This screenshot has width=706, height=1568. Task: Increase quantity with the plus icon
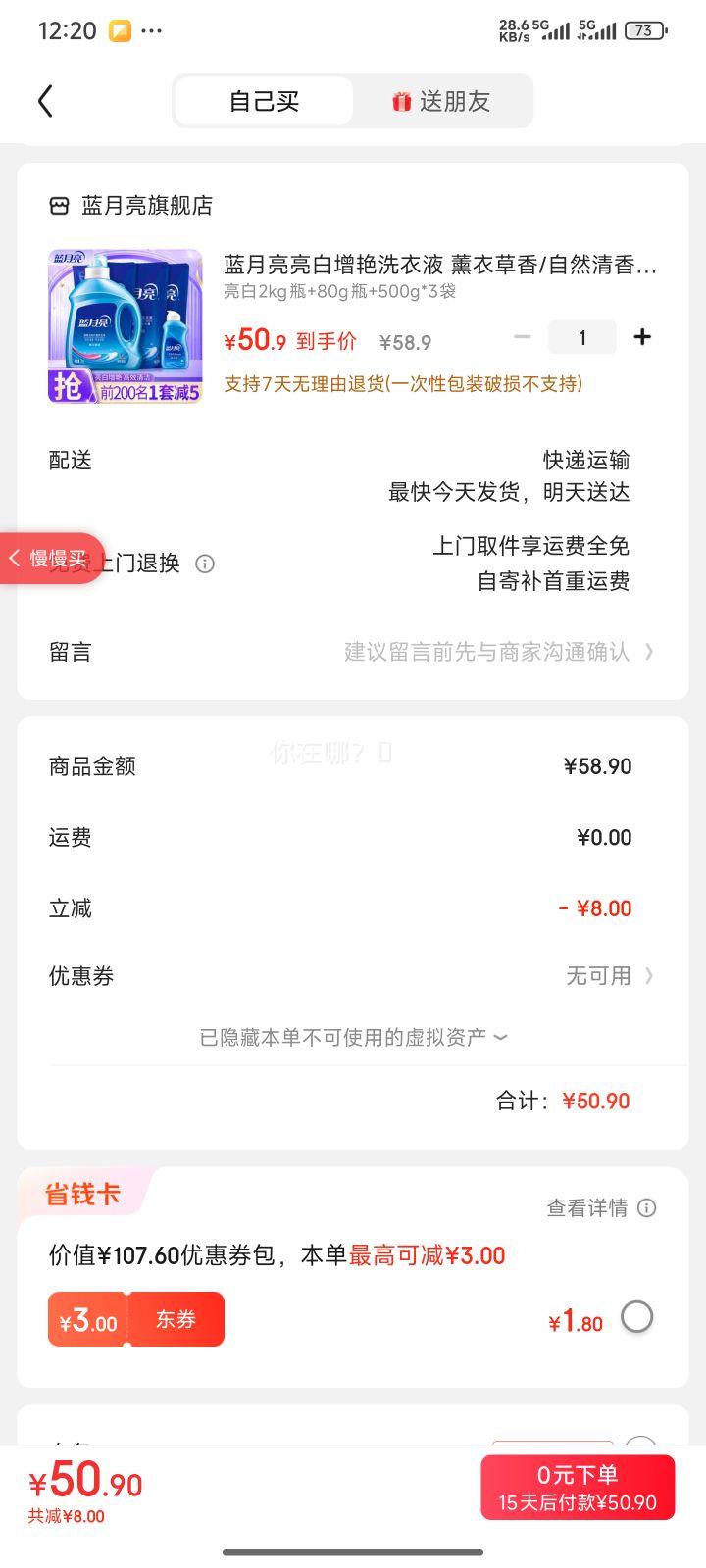(x=643, y=337)
